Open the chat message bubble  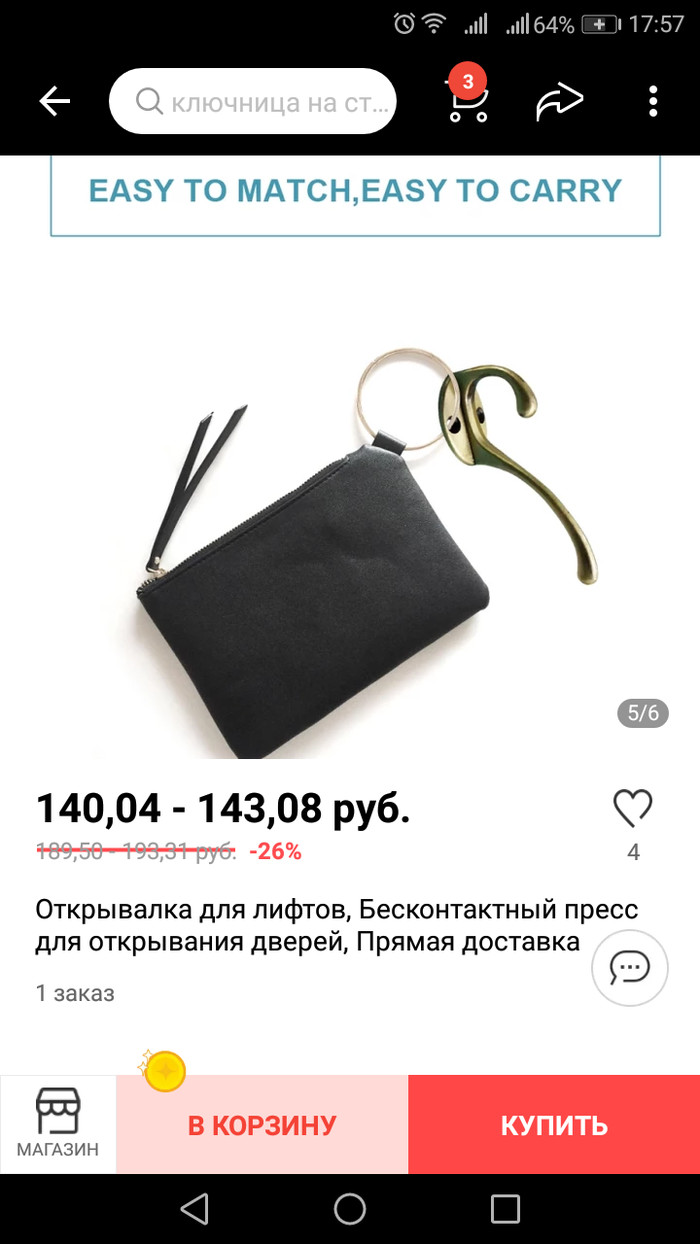pyautogui.click(x=629, y=967)
